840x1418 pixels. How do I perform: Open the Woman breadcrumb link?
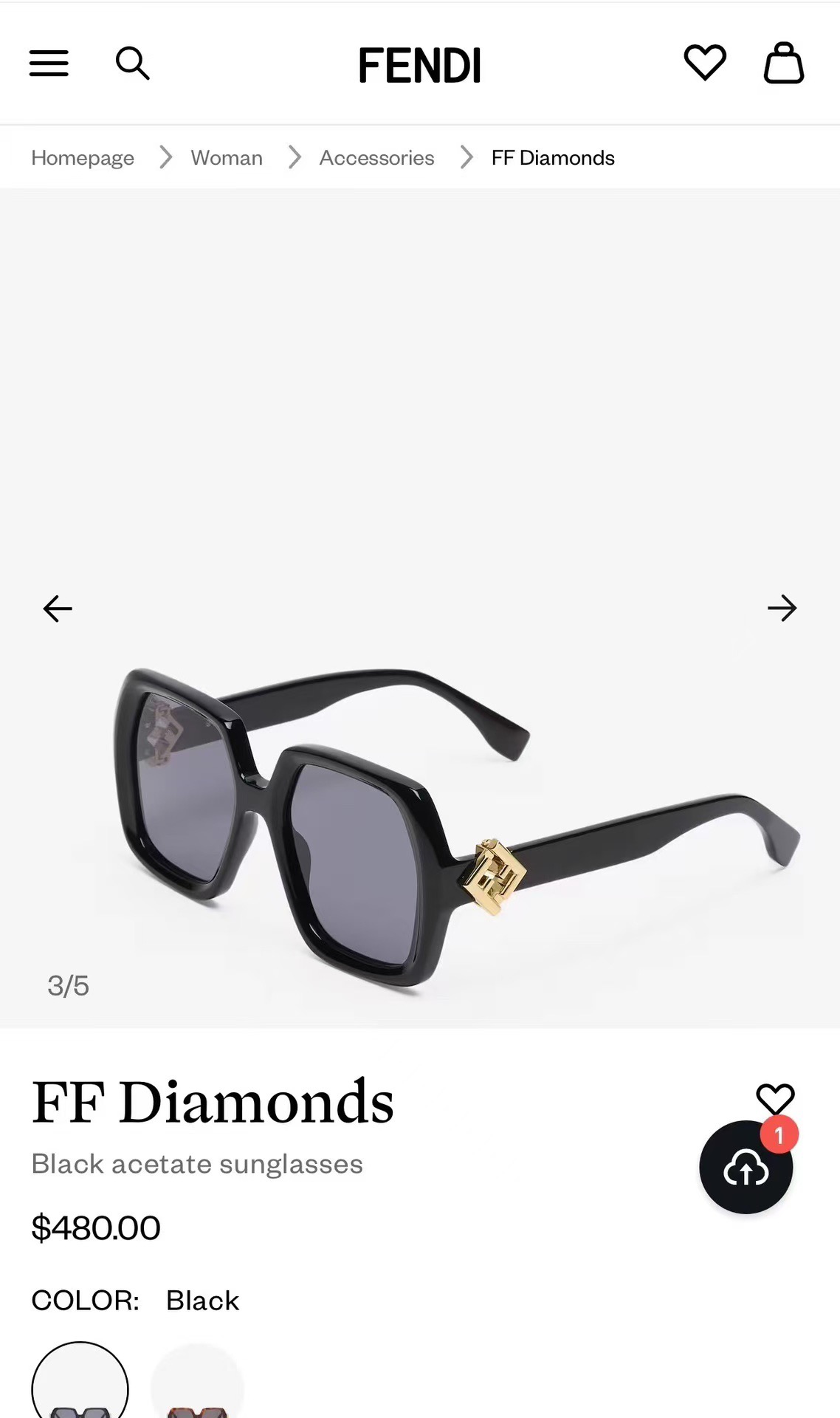(227, 158)
